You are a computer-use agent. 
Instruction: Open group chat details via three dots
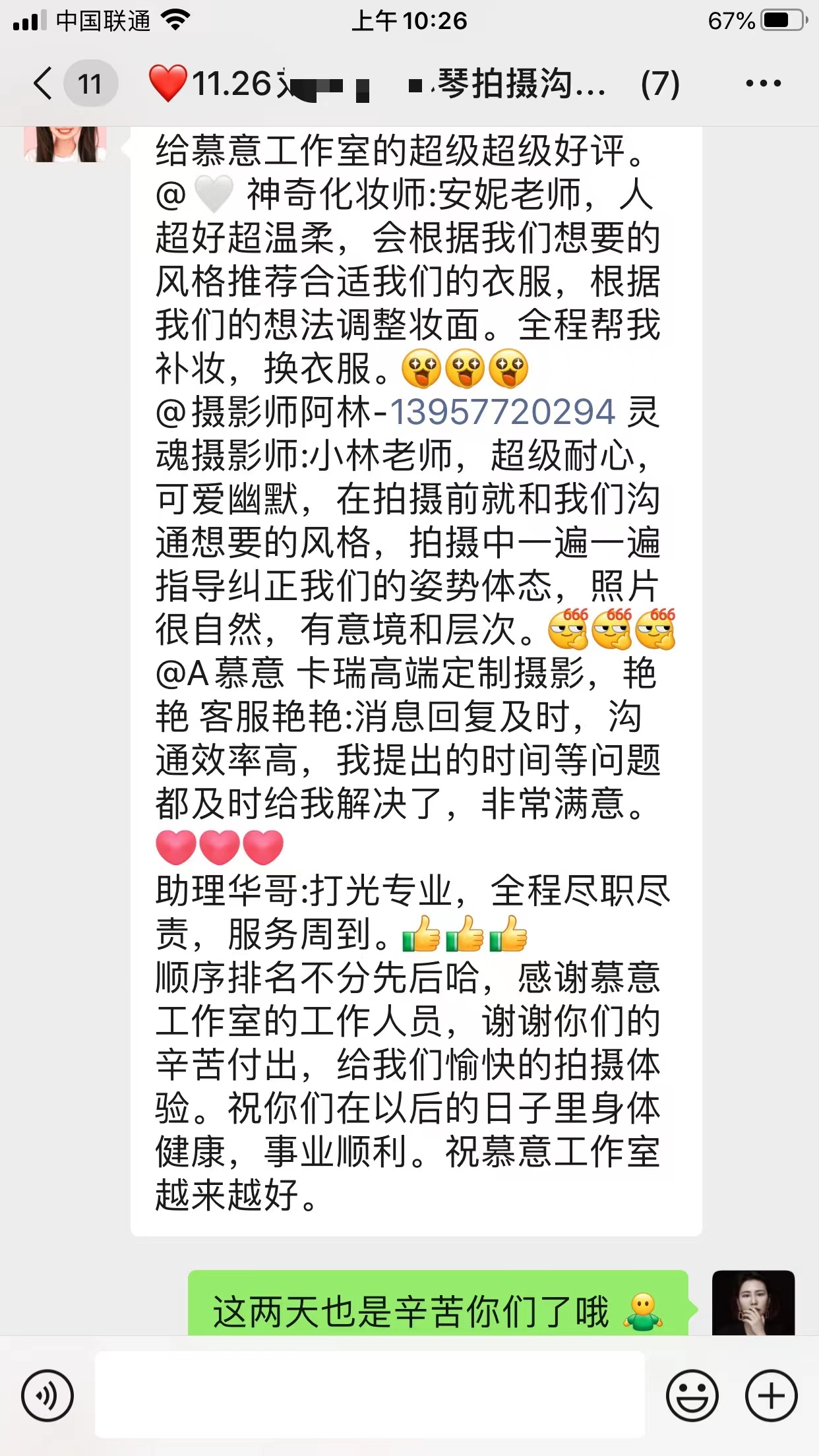763,84
